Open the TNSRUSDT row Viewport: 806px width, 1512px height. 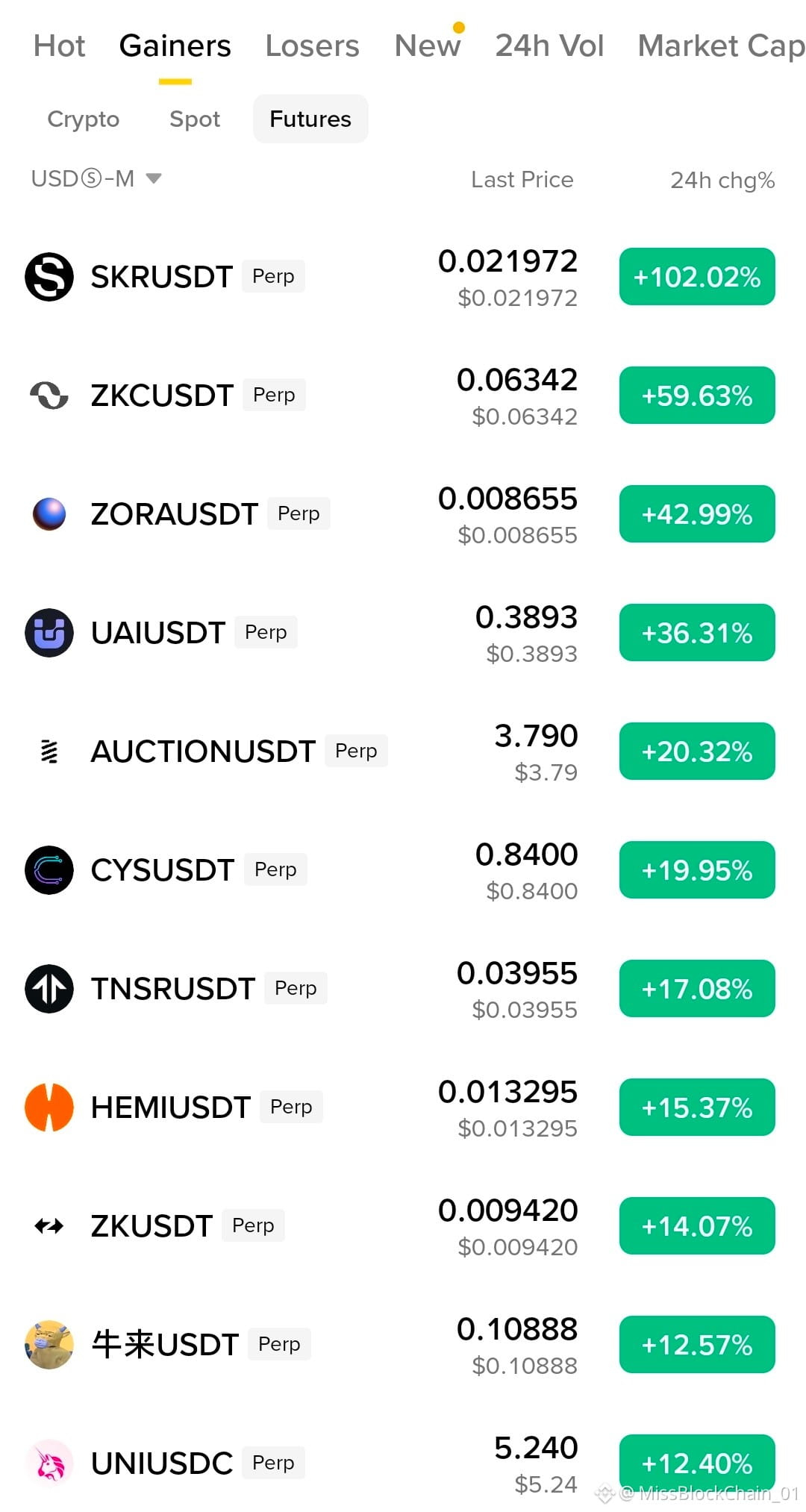(403, 989)
